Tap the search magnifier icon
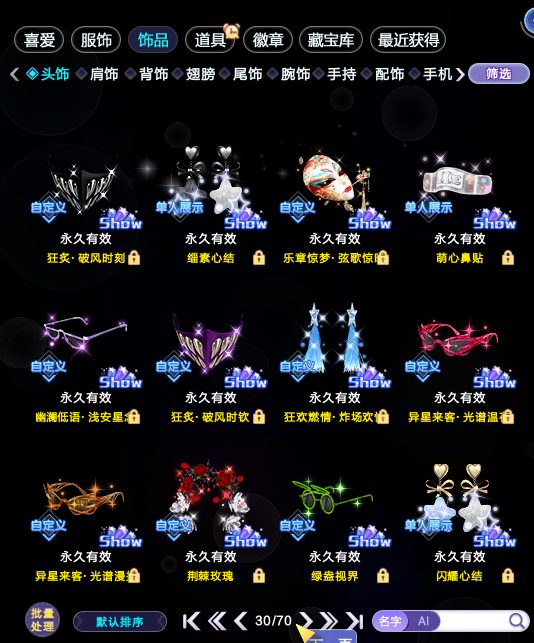Screen dimensions: 534x643 (517, 621)
